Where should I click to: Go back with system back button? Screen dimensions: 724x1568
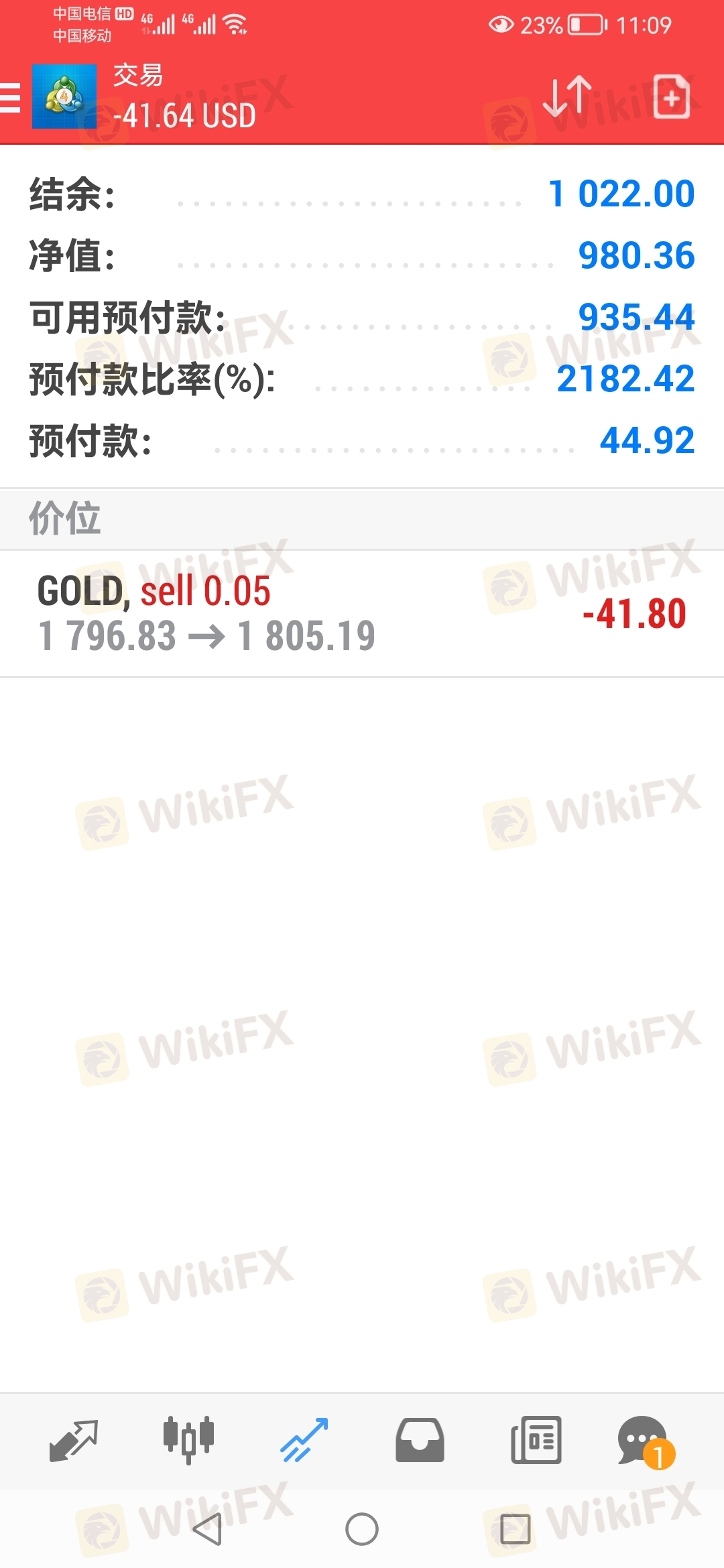point(207,1529)
